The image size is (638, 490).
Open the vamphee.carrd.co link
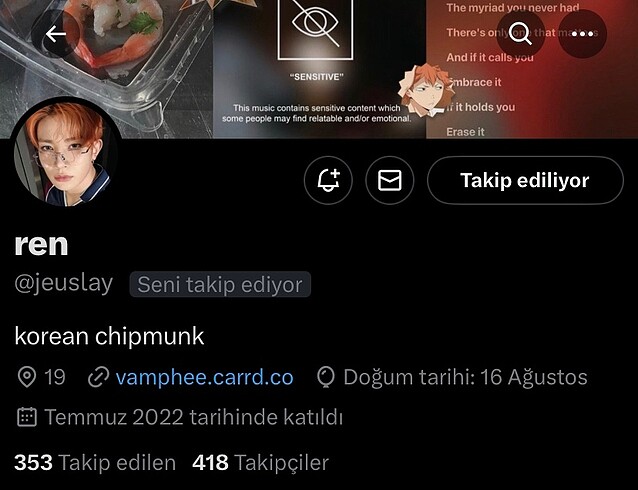[x=204, y=377]
